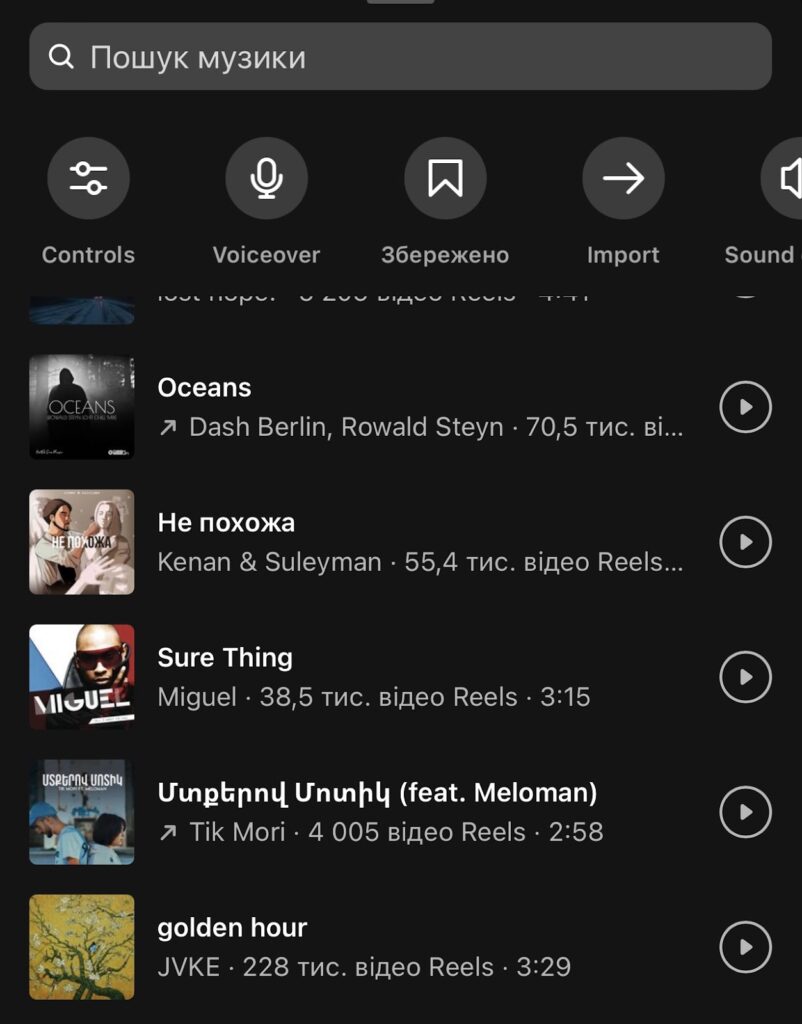Select Oceans by Dash Berlin
Screen dimensions: 802x1024
pos(400,407)
